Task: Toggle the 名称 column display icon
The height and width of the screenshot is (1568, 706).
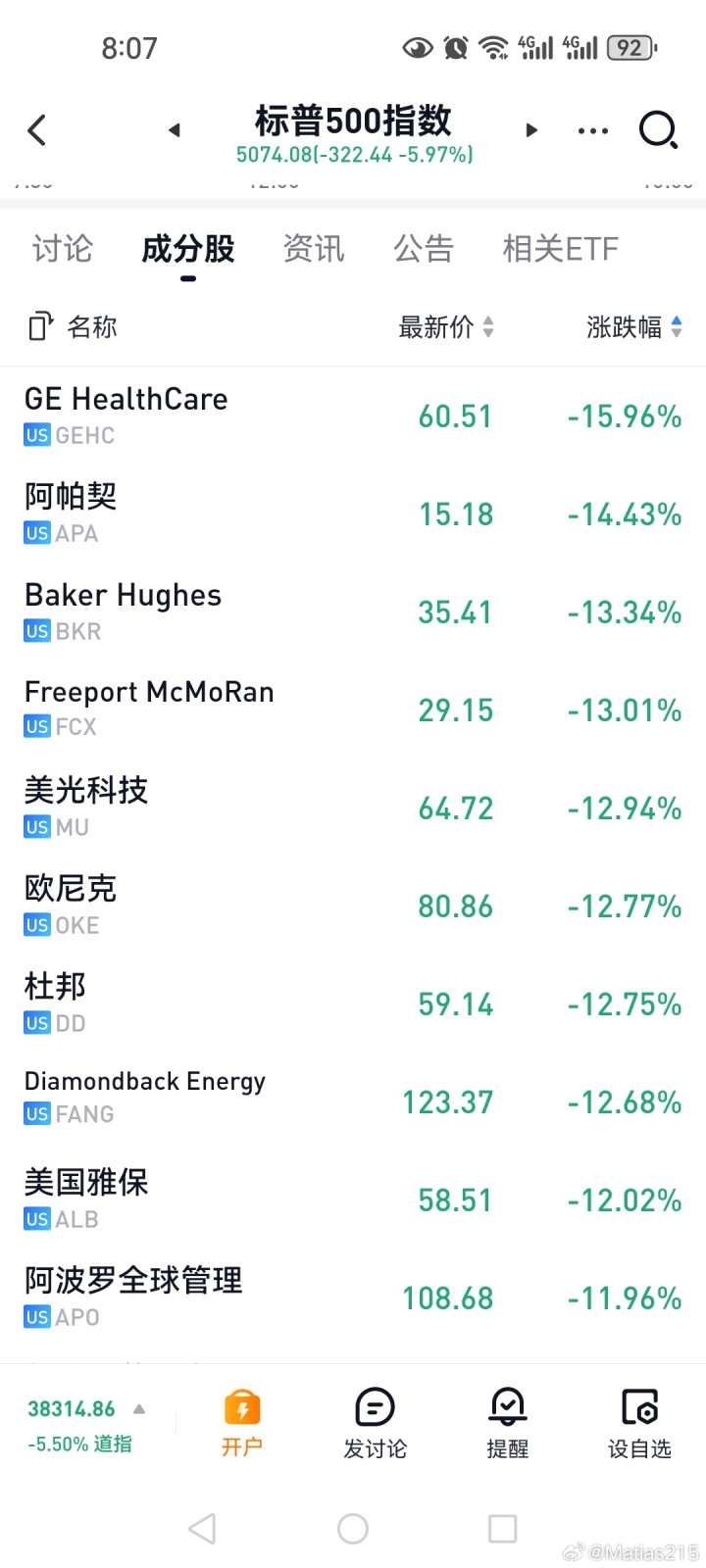Action: (40, 326)
